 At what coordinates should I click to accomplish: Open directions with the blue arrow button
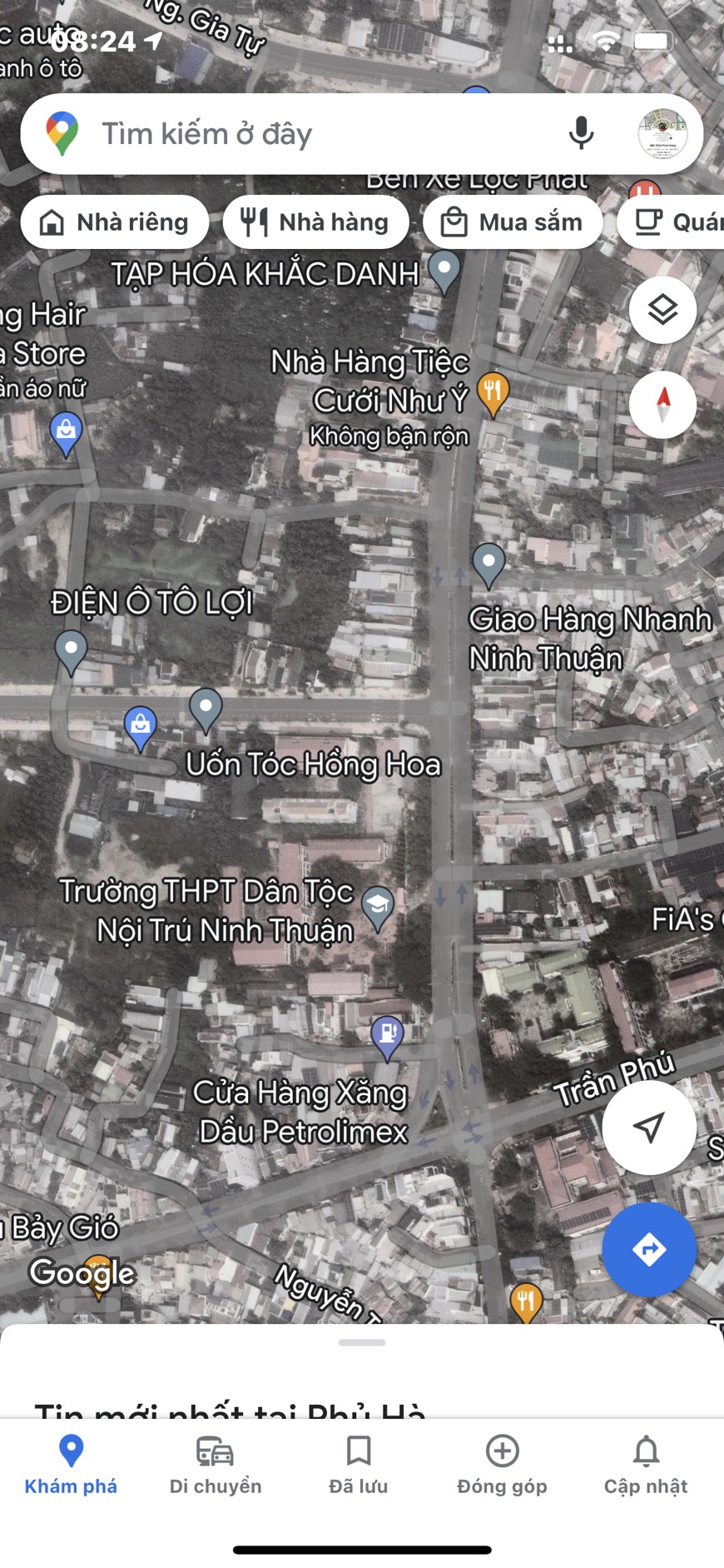click(648, 1249)
